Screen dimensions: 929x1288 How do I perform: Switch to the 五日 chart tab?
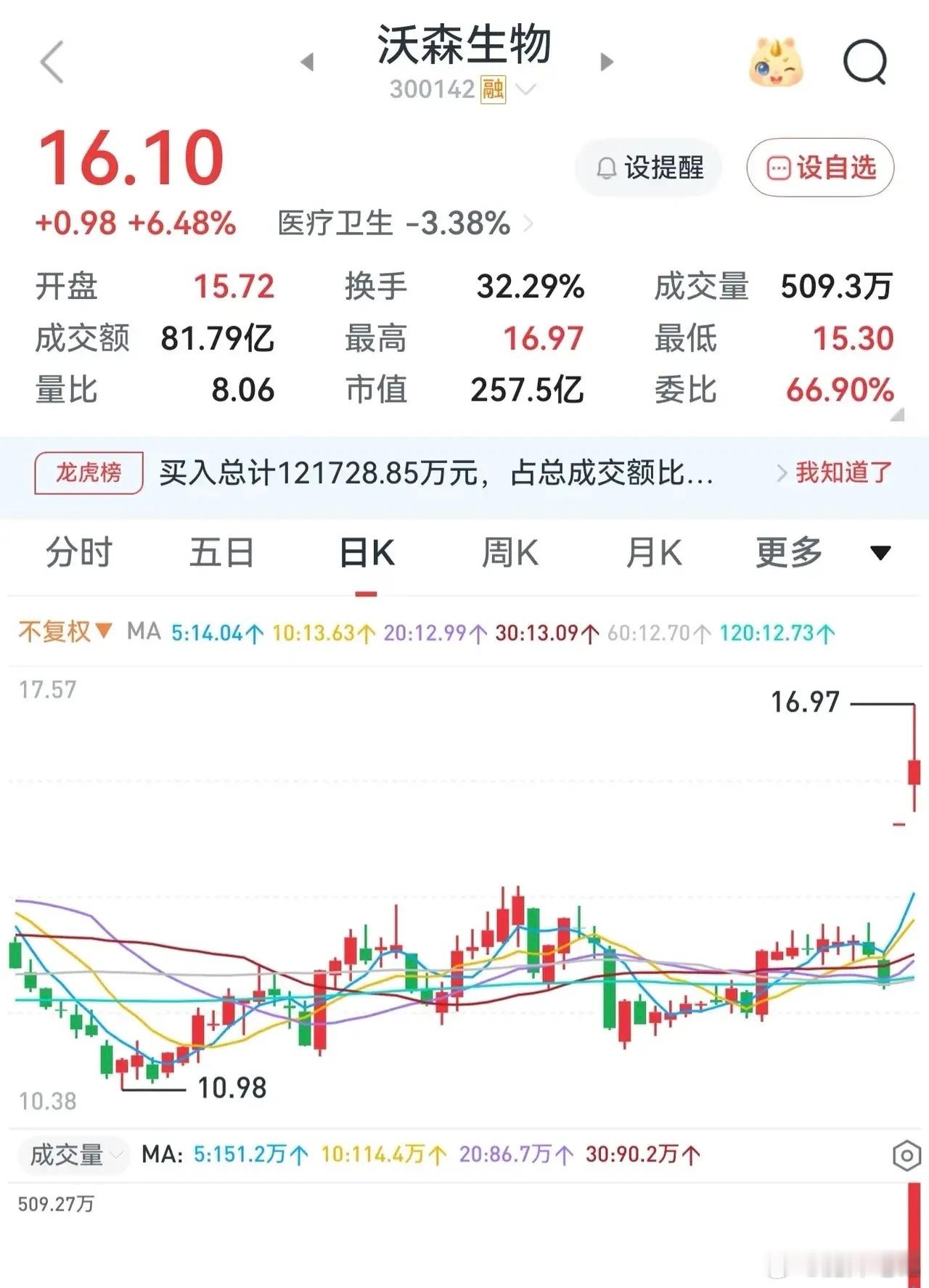[x=221, y=553]
